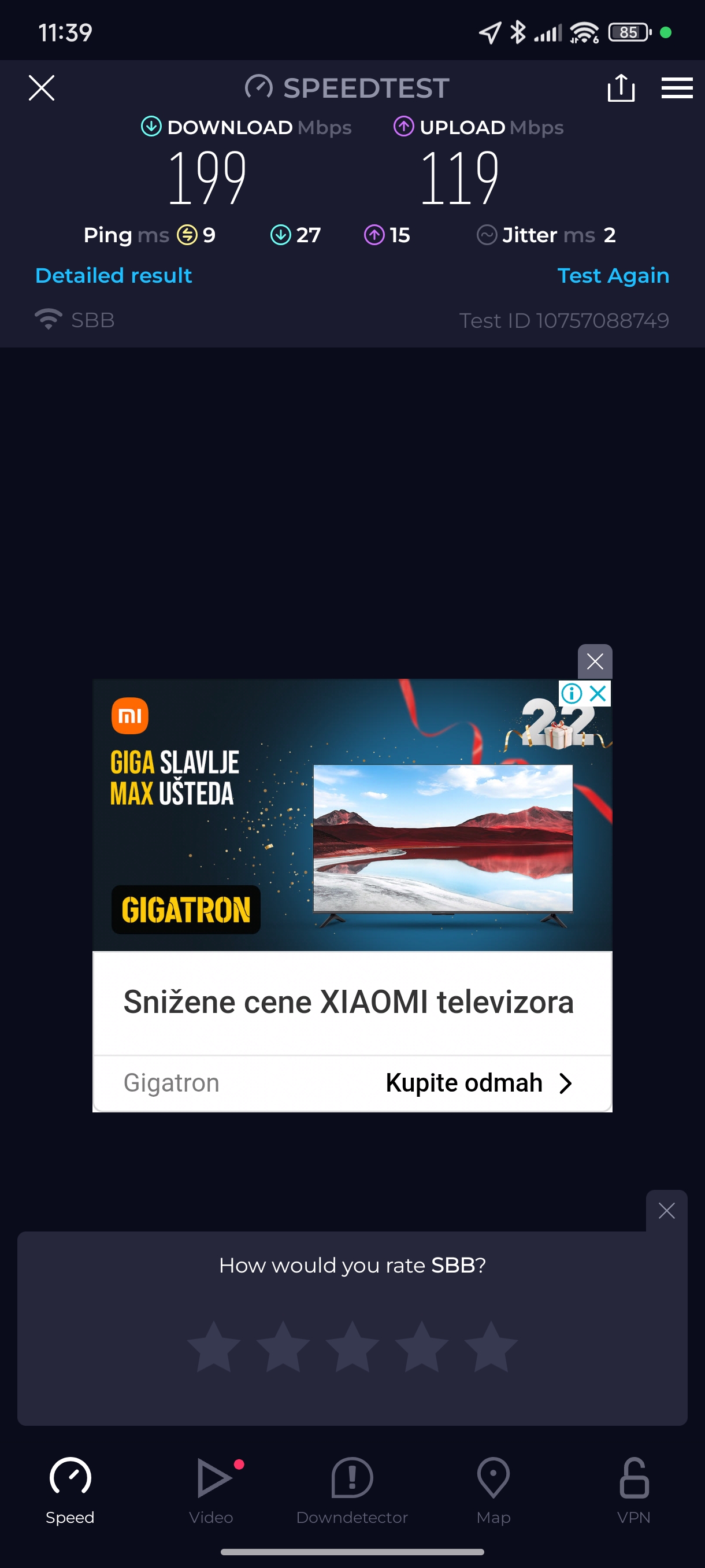This screenshot has width=705, height=1568.
Task: Rate SBB one star
Action: click(x=214, y=1347)
